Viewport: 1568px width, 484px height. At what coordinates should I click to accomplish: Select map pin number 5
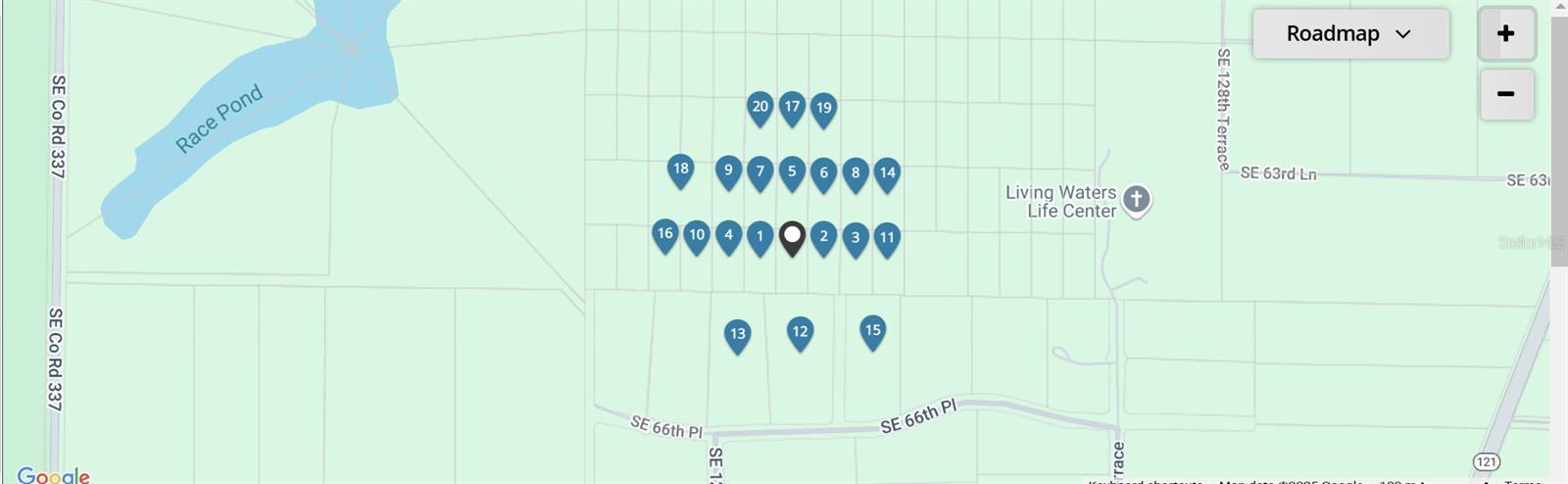coord(792,172)
